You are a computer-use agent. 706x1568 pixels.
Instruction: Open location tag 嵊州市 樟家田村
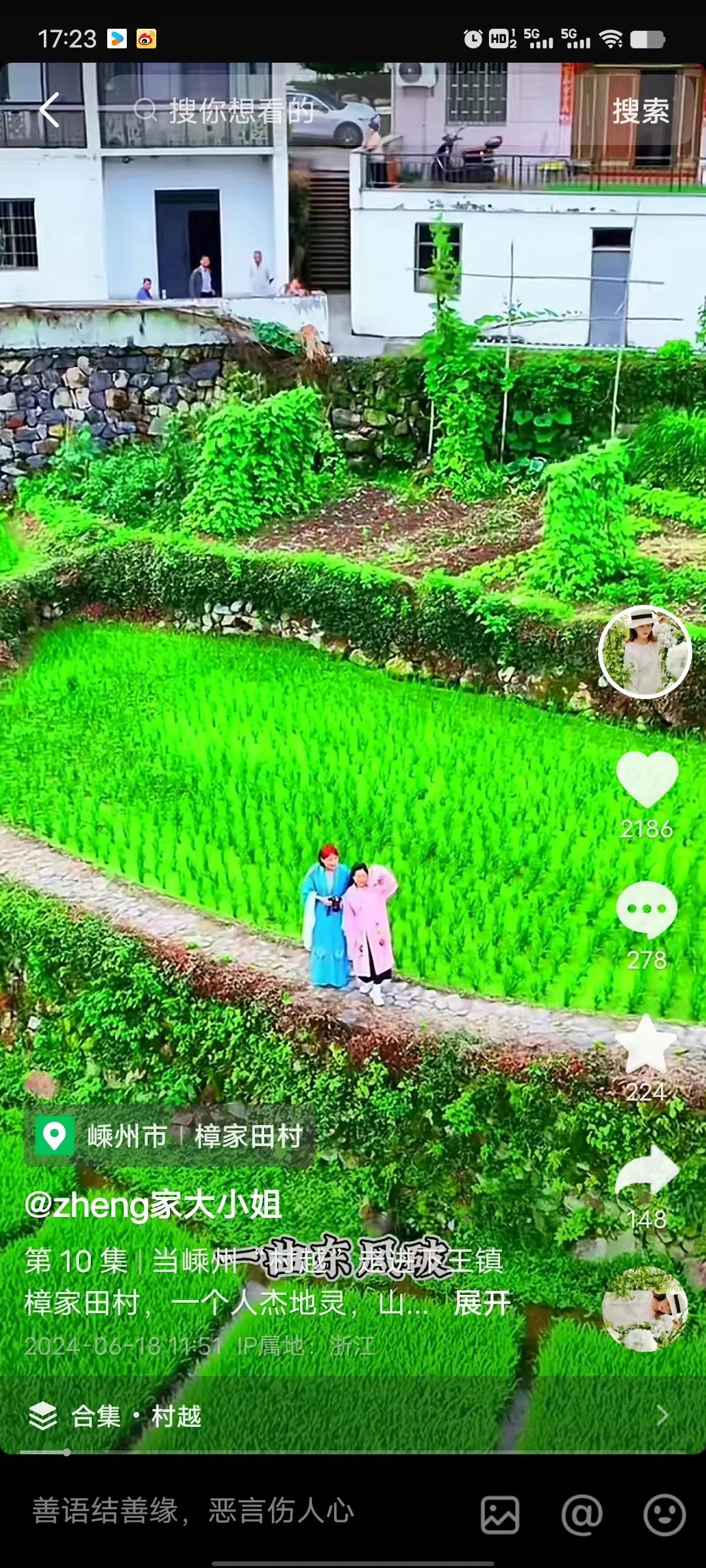(x=170, y=1137)
